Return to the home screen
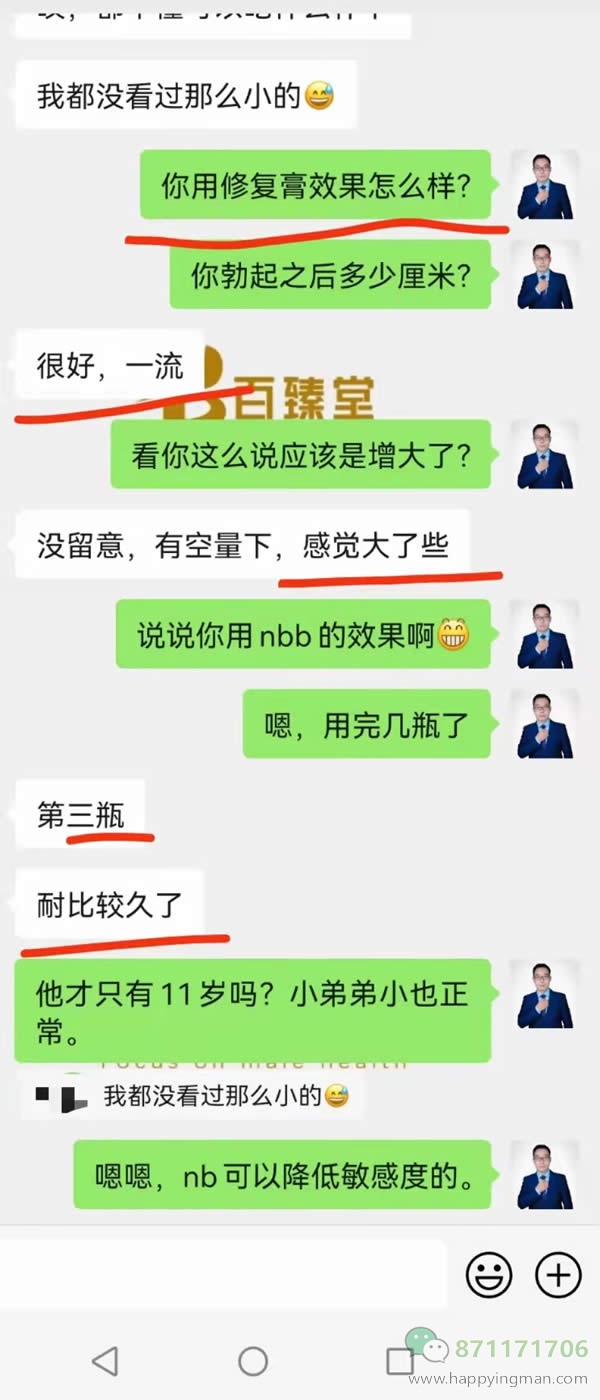 (253, 1361)
